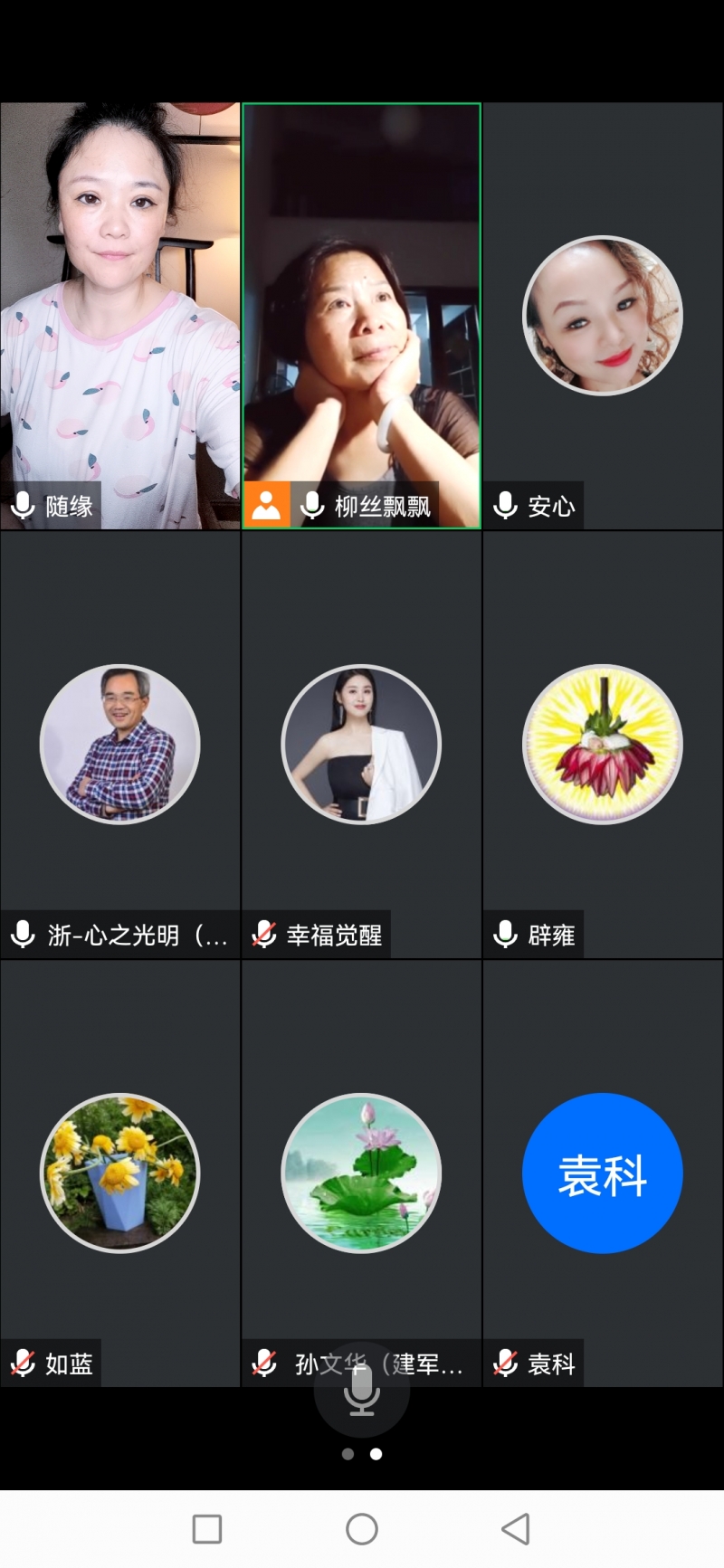
Task: Tap the lotus avatar of 孙文华
Action: [360, 1174]
